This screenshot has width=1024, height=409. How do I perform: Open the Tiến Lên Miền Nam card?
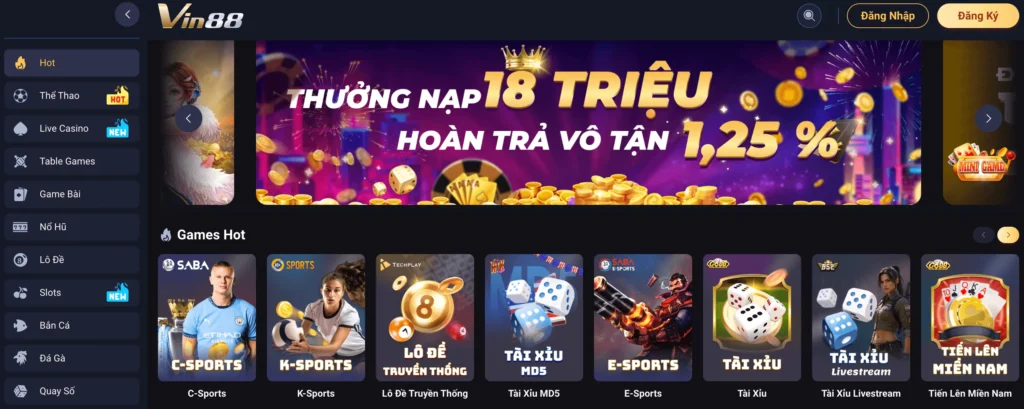pyautogui.click(x=970, y=318)
